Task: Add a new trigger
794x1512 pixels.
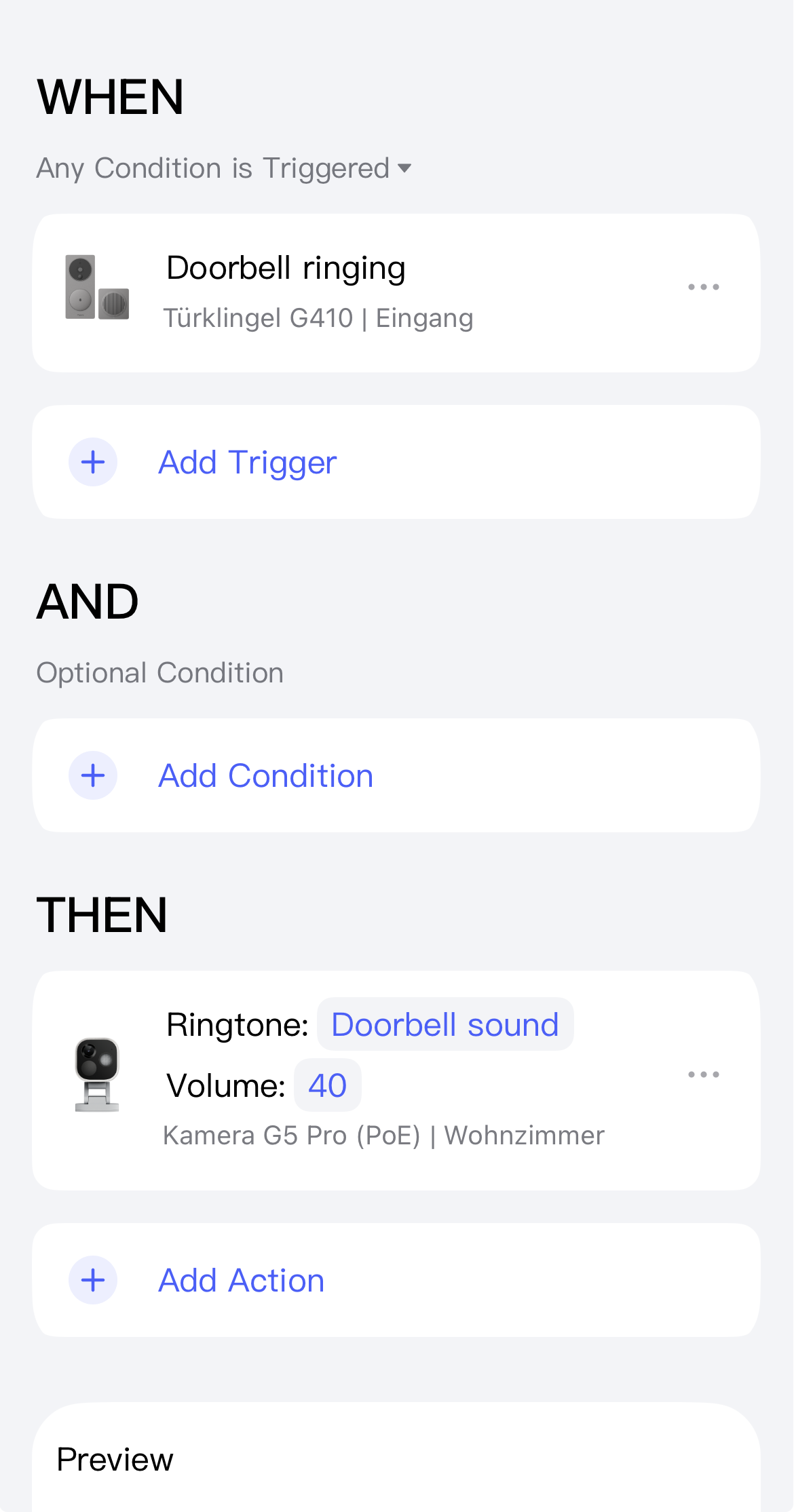Action: pyautogui.click(x=247, y=463)
